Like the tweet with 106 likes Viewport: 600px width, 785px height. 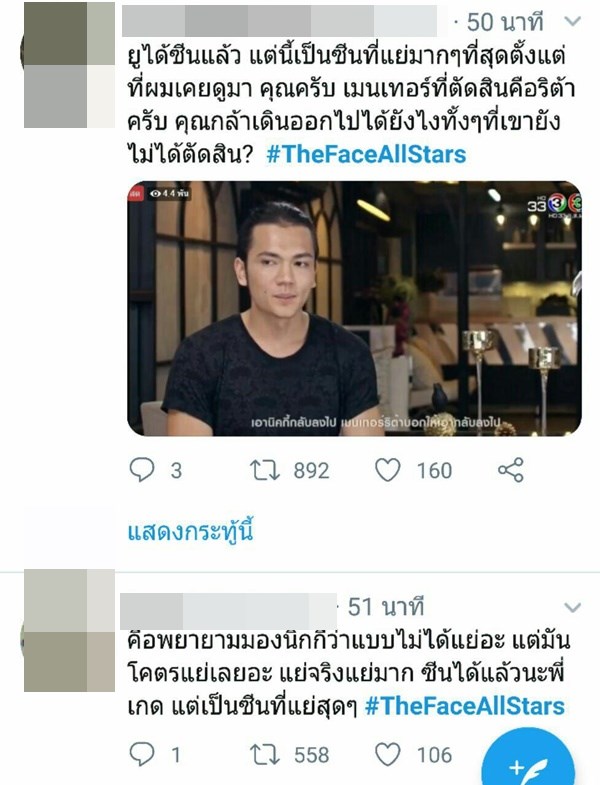[388, 755]
